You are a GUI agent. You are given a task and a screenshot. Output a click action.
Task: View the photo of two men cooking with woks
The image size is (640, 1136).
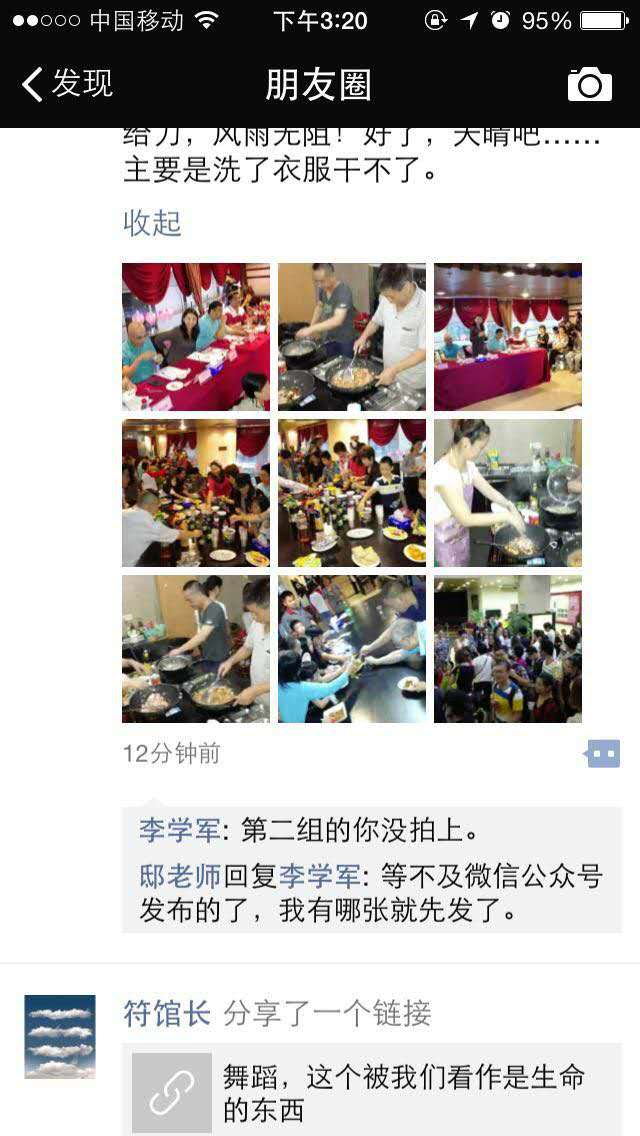click(352, 337)
